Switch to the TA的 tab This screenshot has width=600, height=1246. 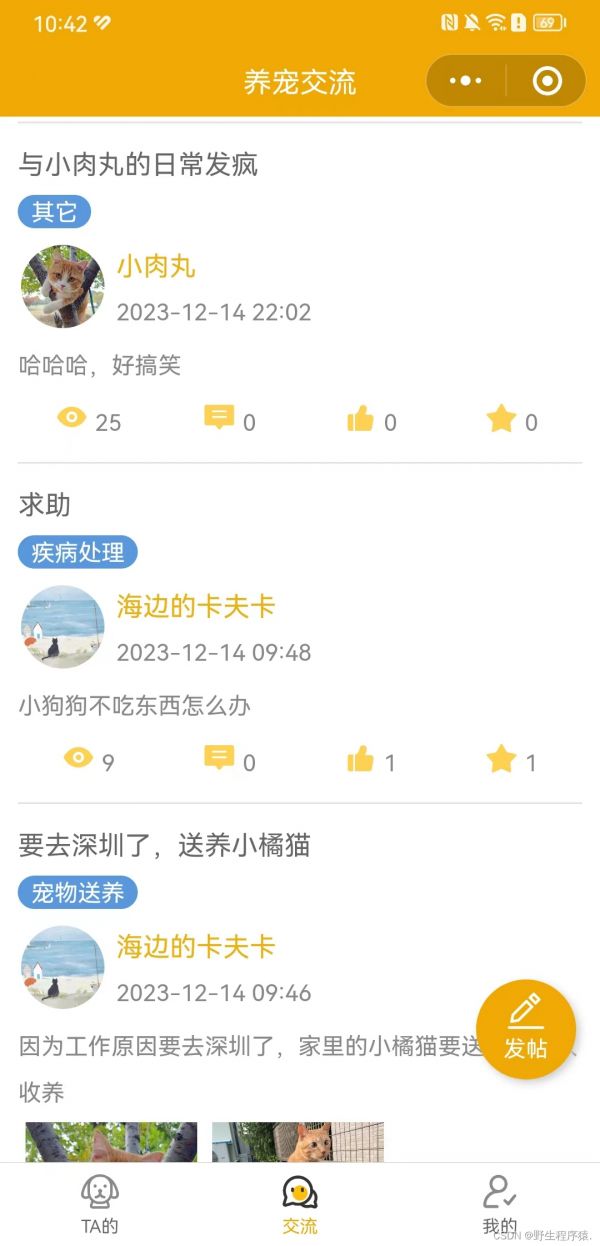click(100, 1203)
